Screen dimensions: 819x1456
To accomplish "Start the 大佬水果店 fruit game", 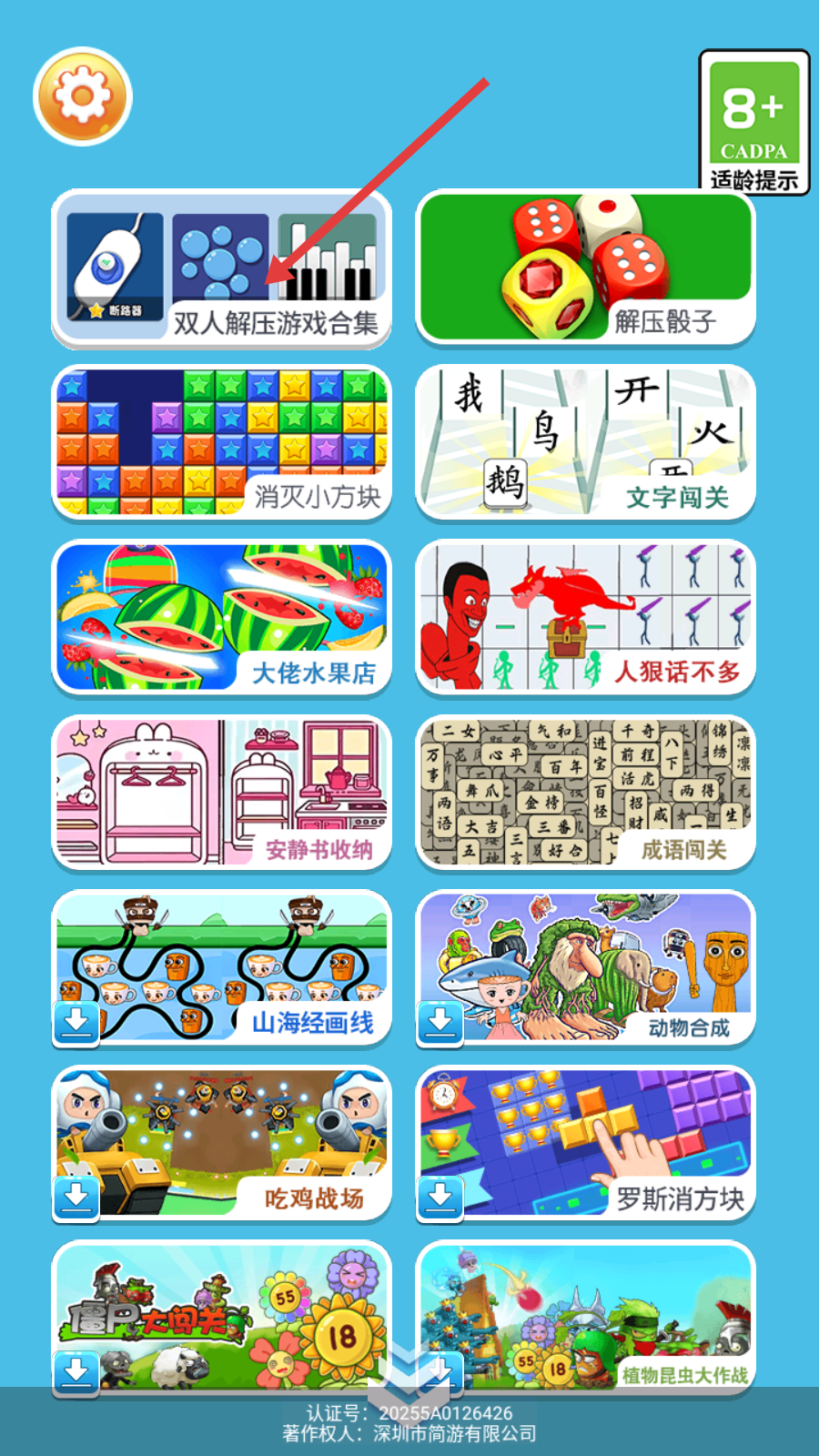I will pos(221,618).
